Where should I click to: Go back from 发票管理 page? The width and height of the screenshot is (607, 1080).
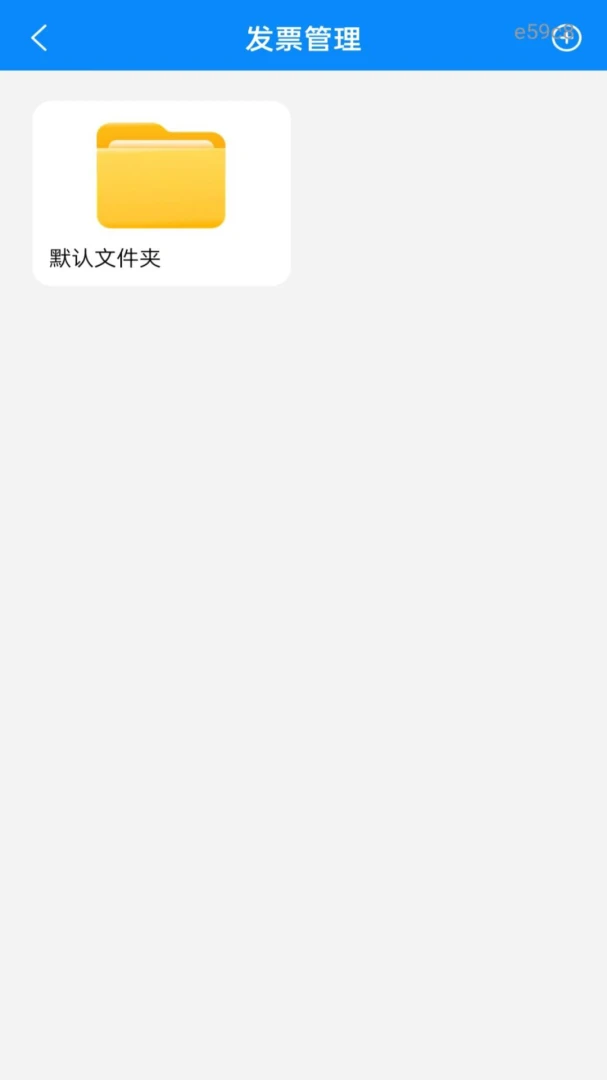pyautogui.click(x=39, y=38)
